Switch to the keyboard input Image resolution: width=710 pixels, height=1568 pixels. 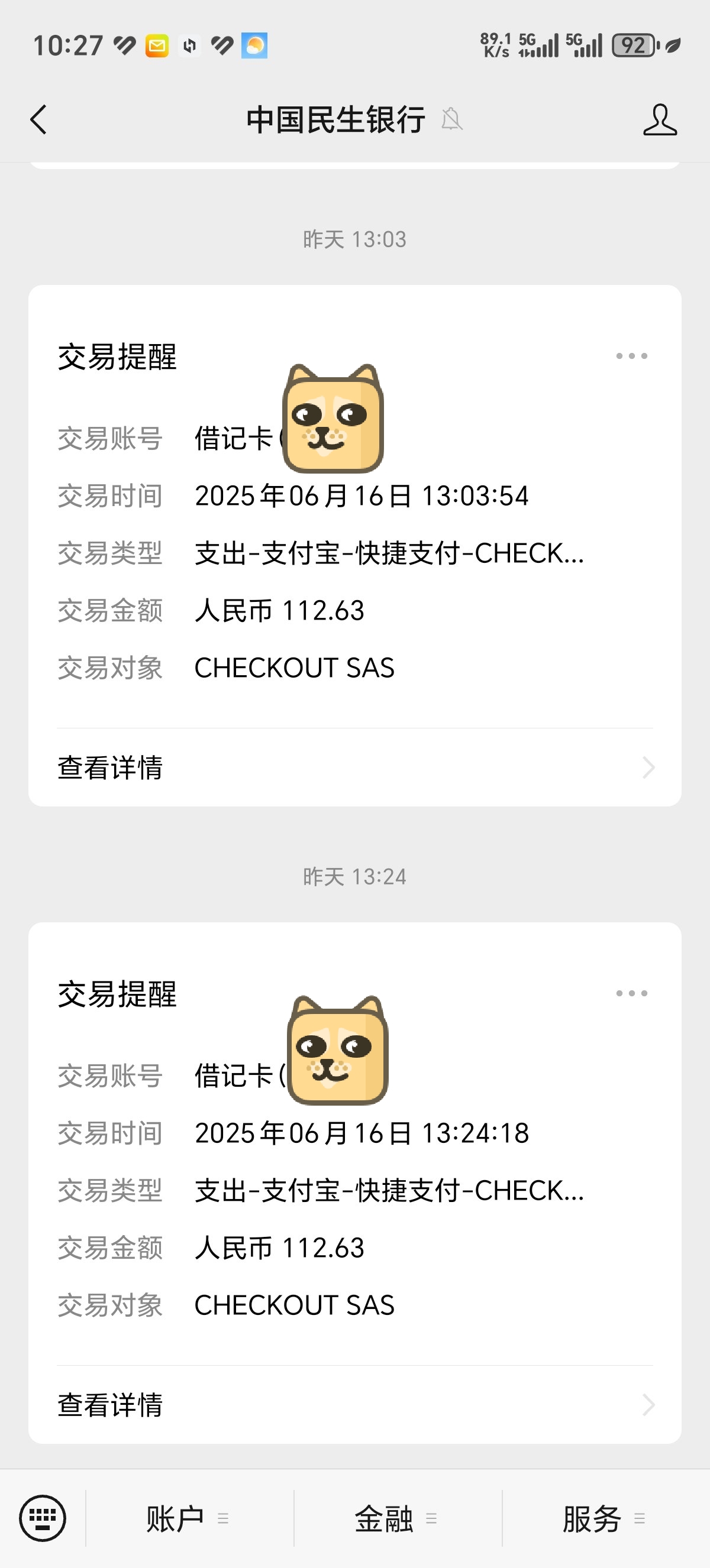[x=43, y=1518]
